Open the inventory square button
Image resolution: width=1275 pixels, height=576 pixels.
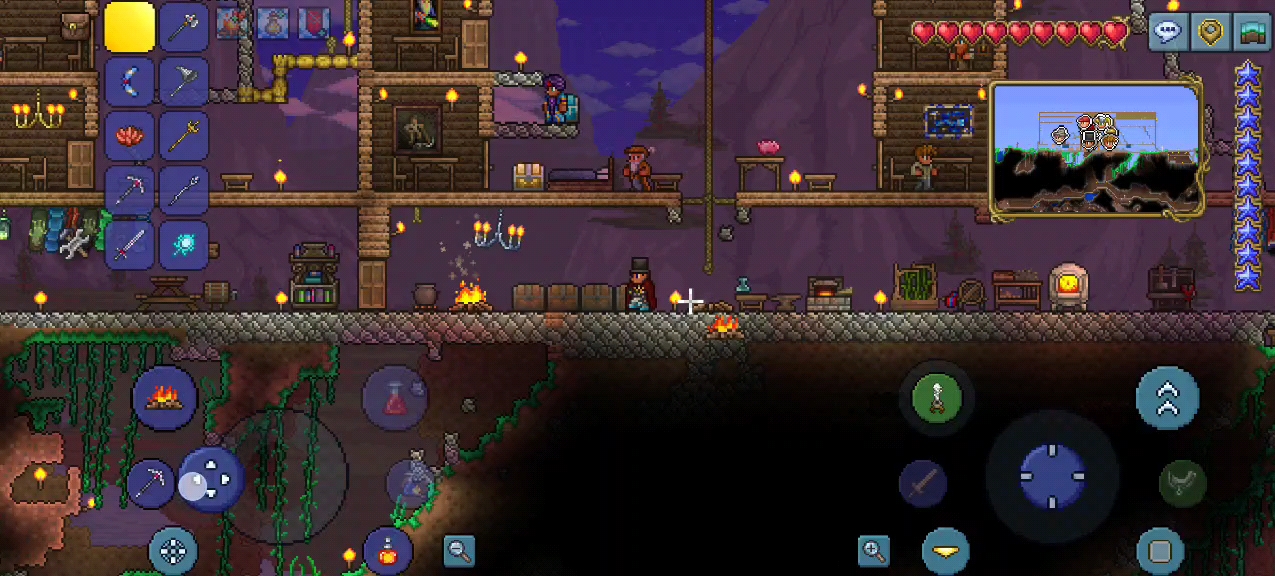point(1160,551)
